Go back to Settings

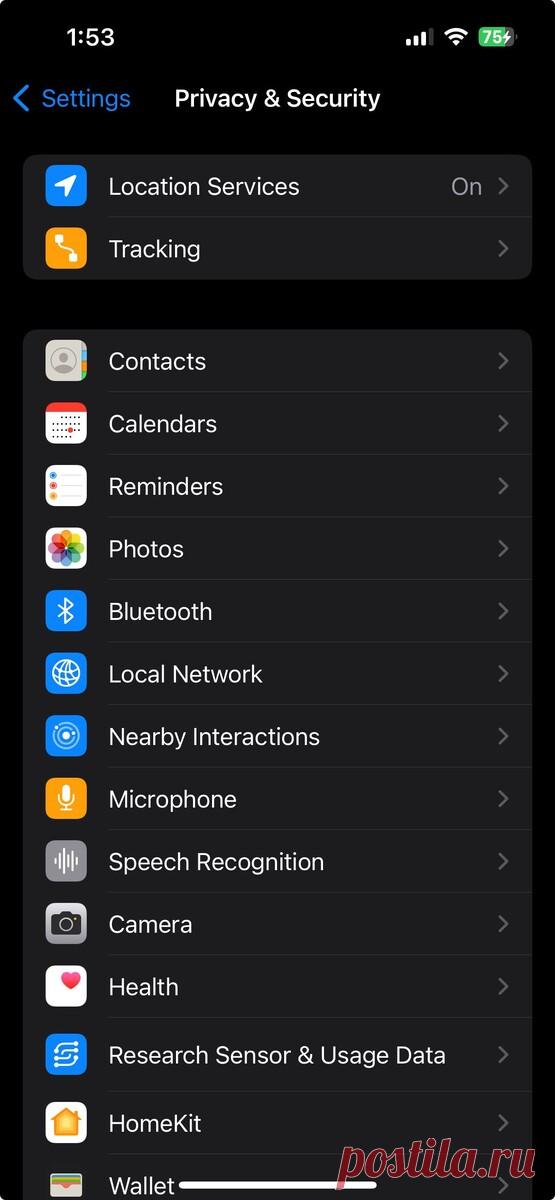[x=71, y=98]
